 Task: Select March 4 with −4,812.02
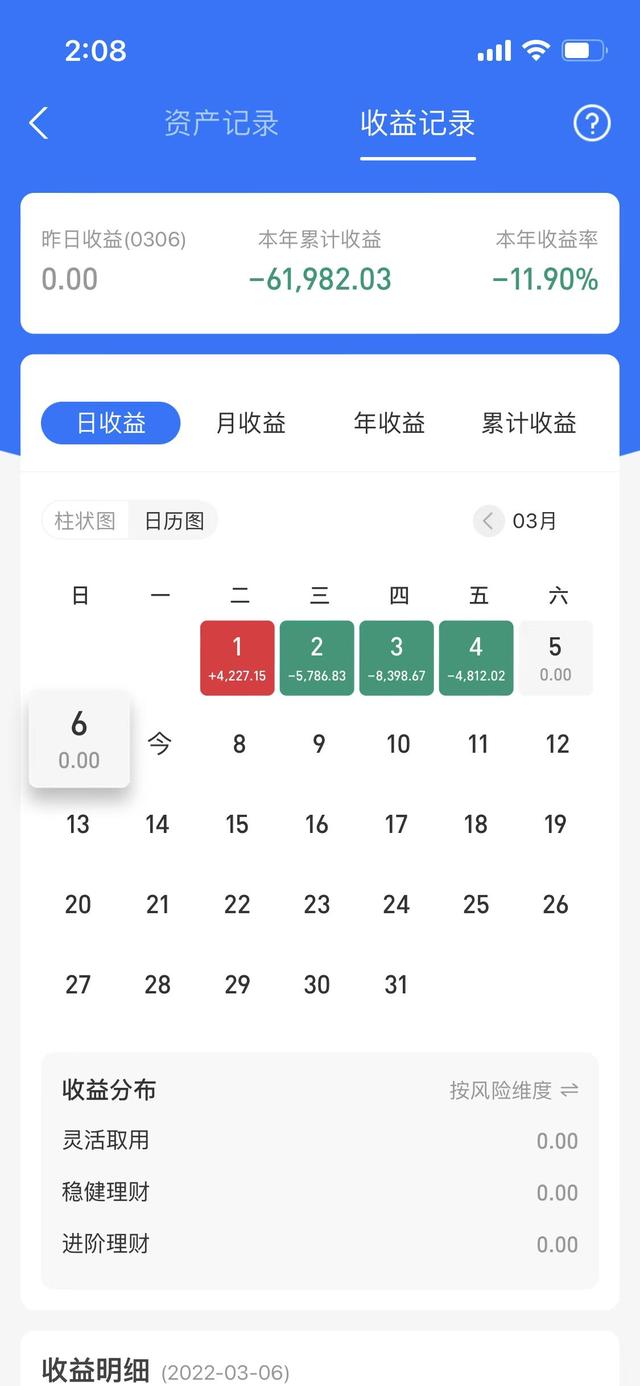476,658
